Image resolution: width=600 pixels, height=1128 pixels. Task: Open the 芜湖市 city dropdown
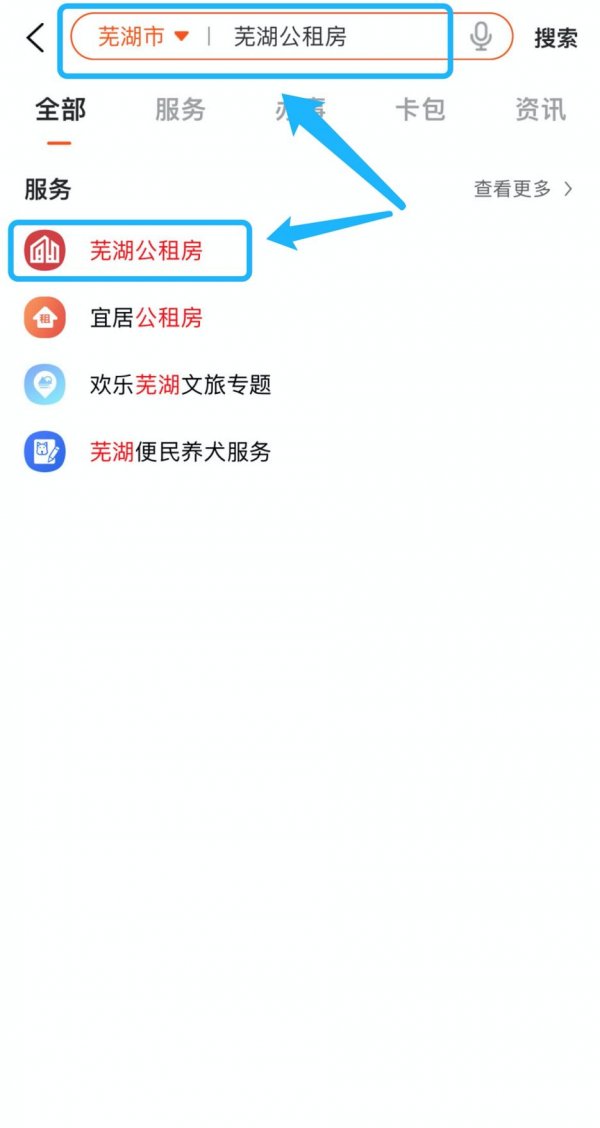point(142,37)
